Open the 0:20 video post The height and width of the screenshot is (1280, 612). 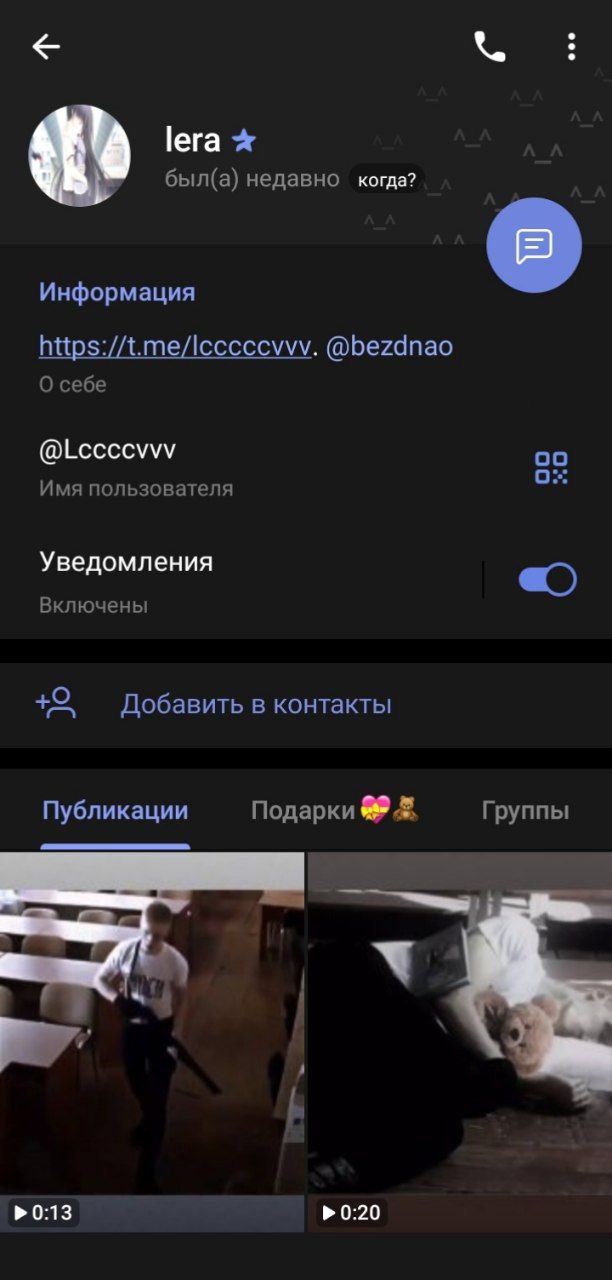point(460,1042)
